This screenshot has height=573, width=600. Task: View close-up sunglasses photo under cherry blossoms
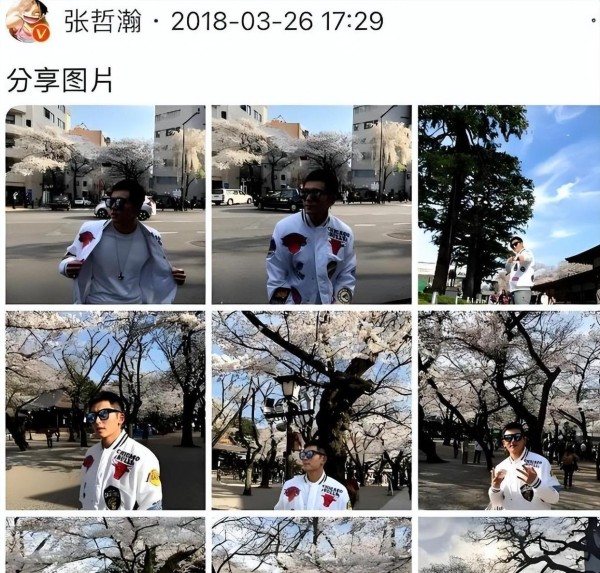click(x=105, y=410)
